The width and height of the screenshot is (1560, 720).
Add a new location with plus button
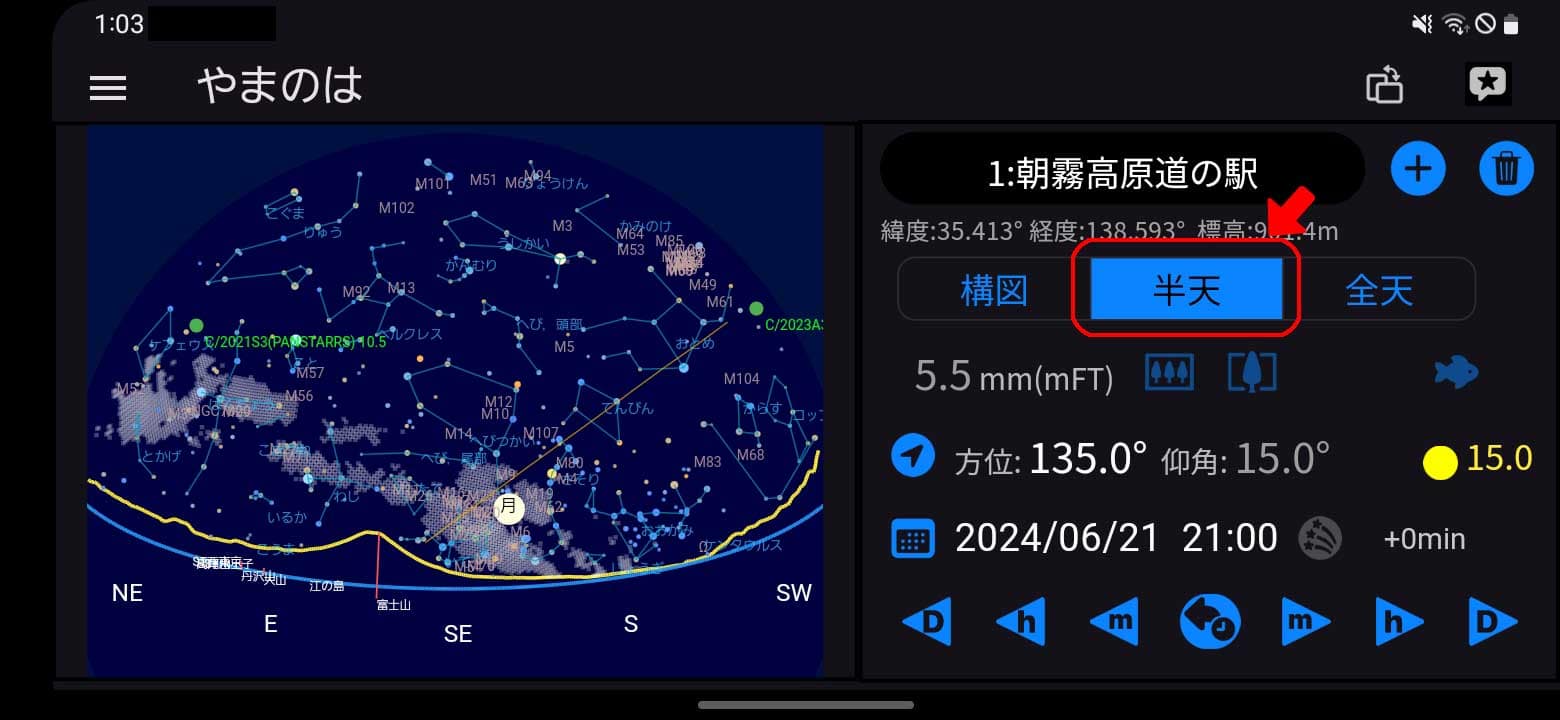coord(1418,168)
